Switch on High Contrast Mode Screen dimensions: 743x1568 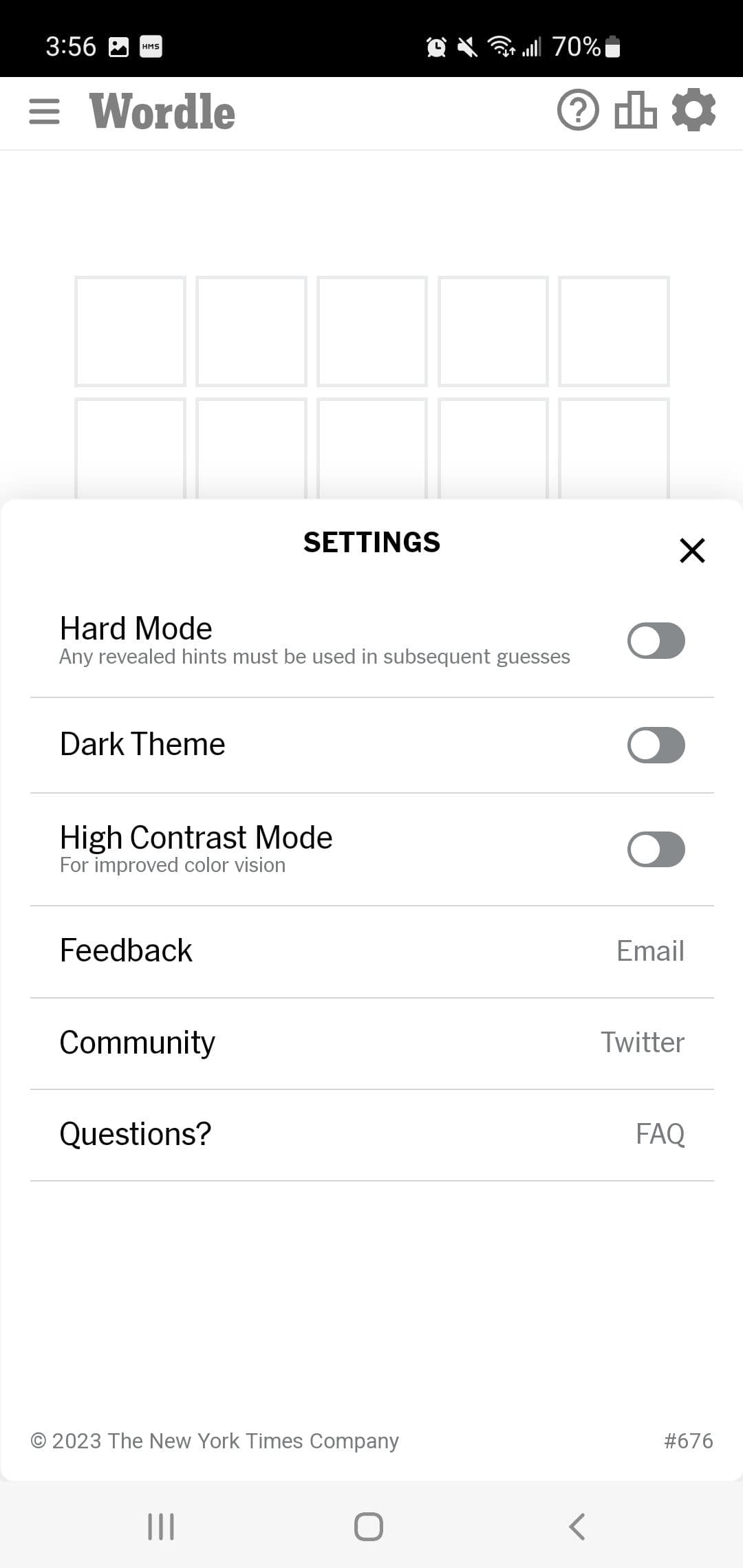[656, 849]
